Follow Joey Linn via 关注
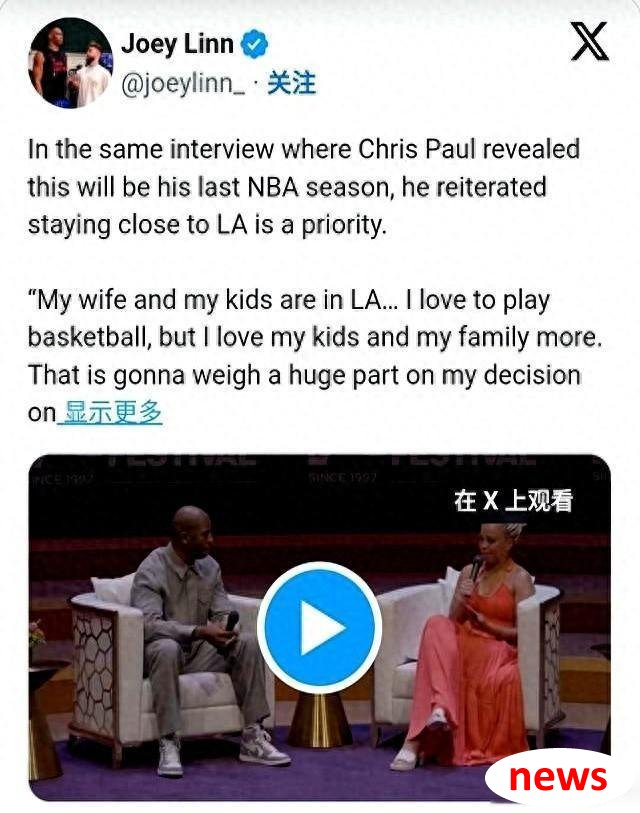The image size is (640, 813). click(292, 83)
